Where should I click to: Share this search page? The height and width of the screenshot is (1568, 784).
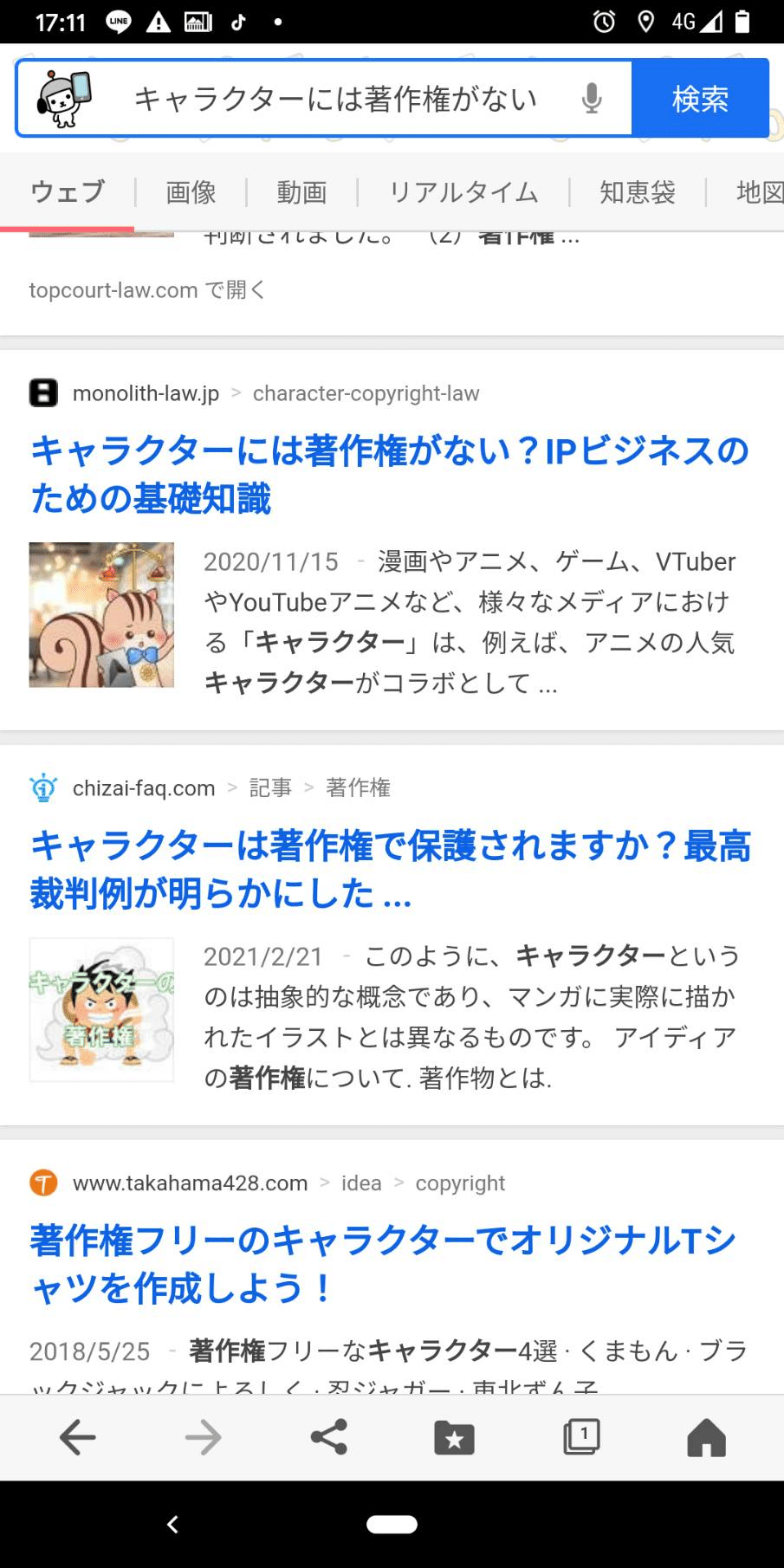(x=328, y=1437)
